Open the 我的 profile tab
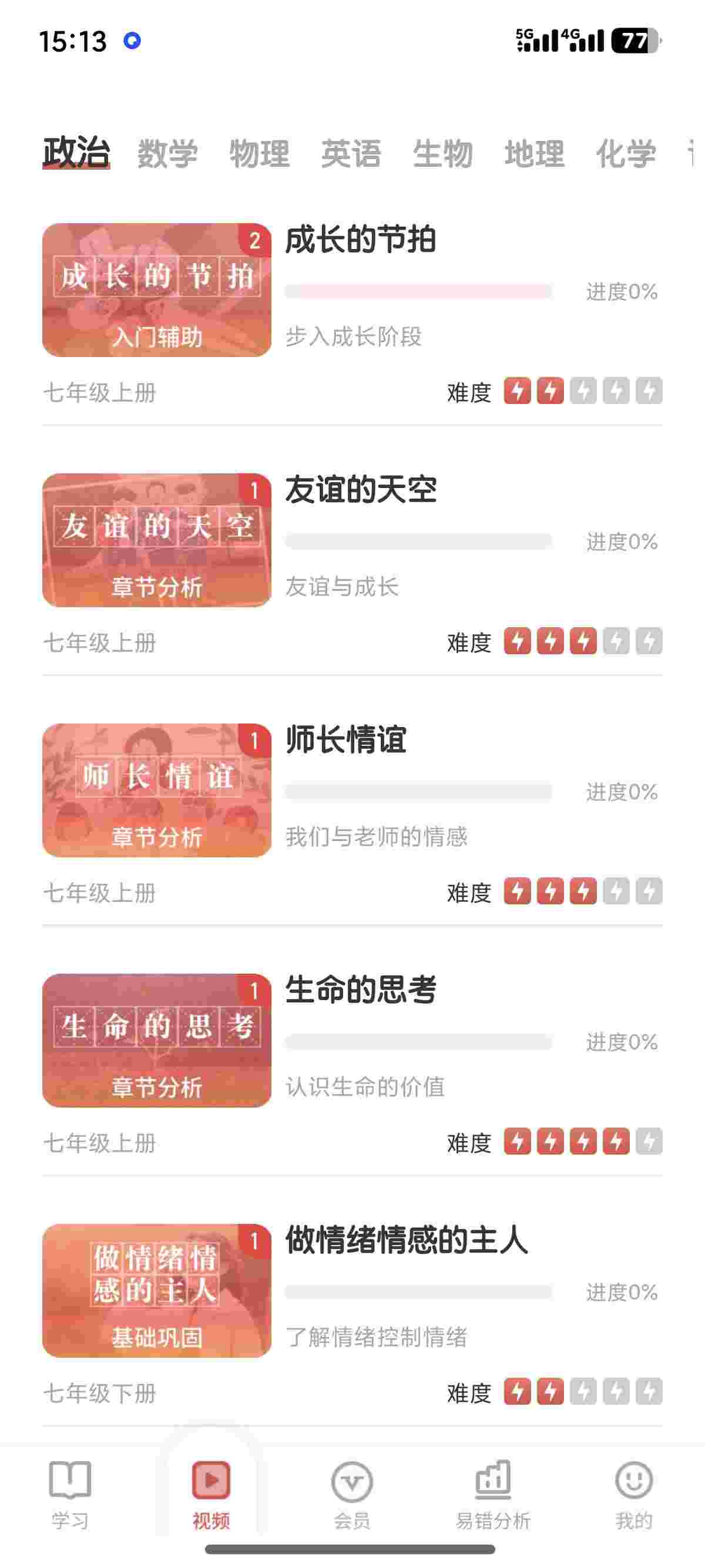This screenshot has width=705, height=1568. click(634, 1495)
